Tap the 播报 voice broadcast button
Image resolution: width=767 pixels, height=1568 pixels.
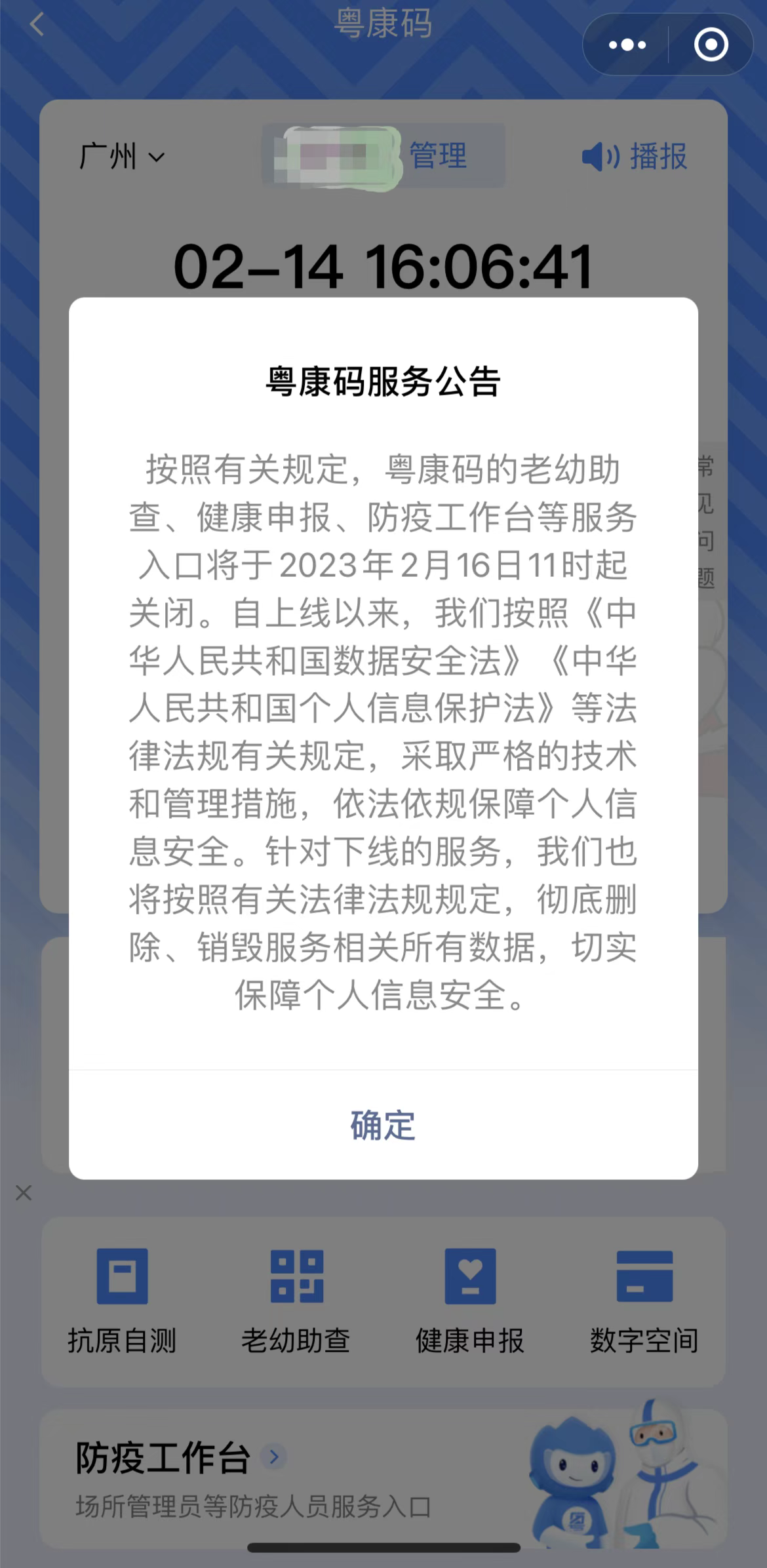click(635, 157)
